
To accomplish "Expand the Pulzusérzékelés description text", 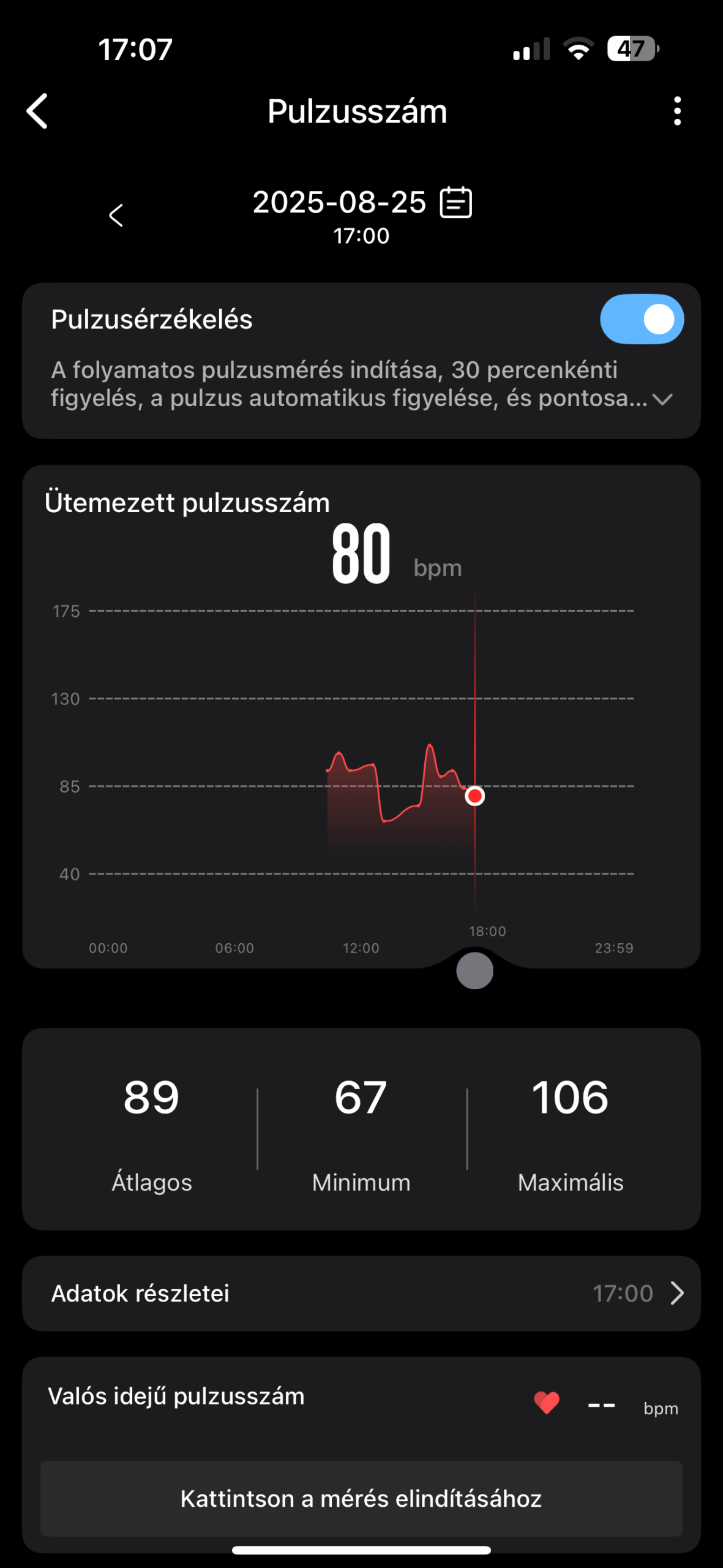I will (662, 399).
